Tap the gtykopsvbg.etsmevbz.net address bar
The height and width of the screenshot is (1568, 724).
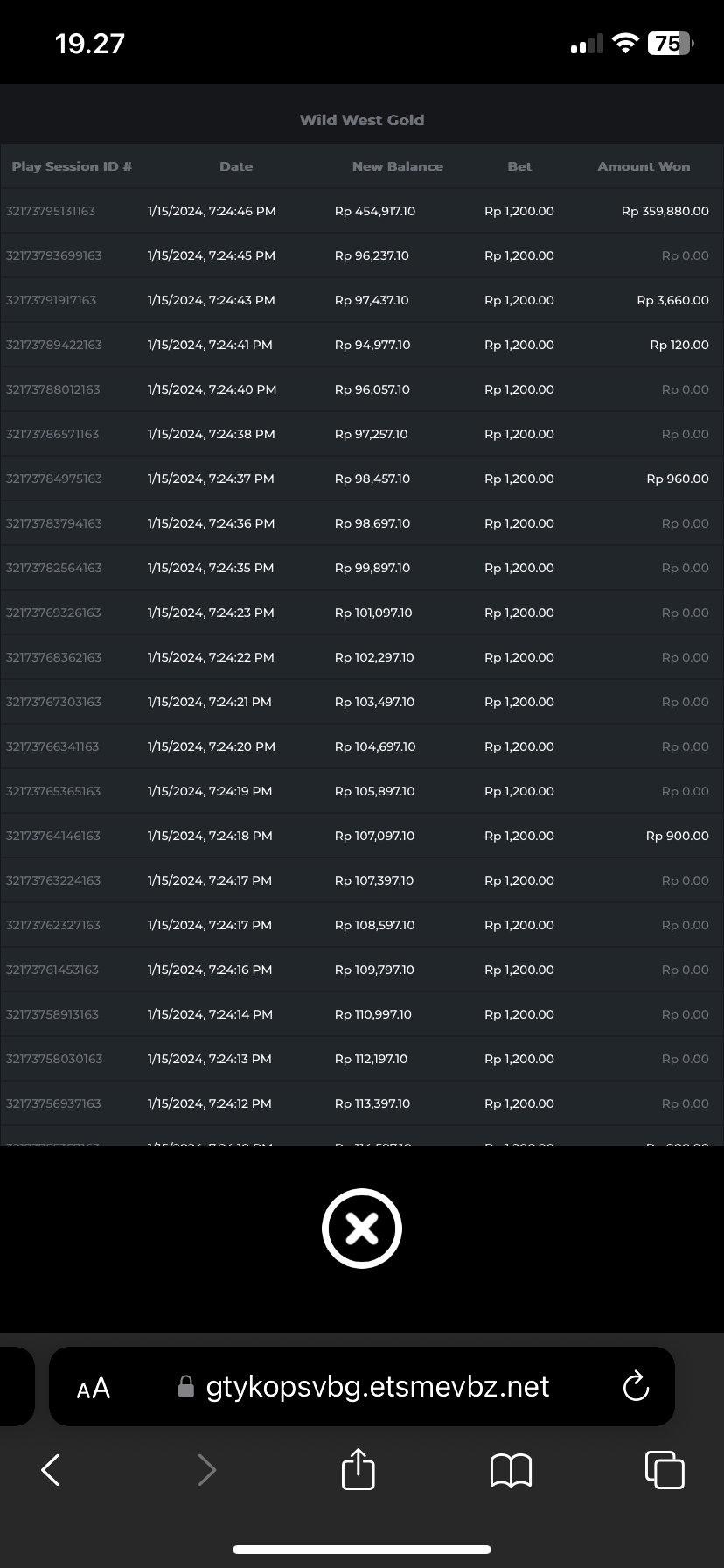point(362,1387)
